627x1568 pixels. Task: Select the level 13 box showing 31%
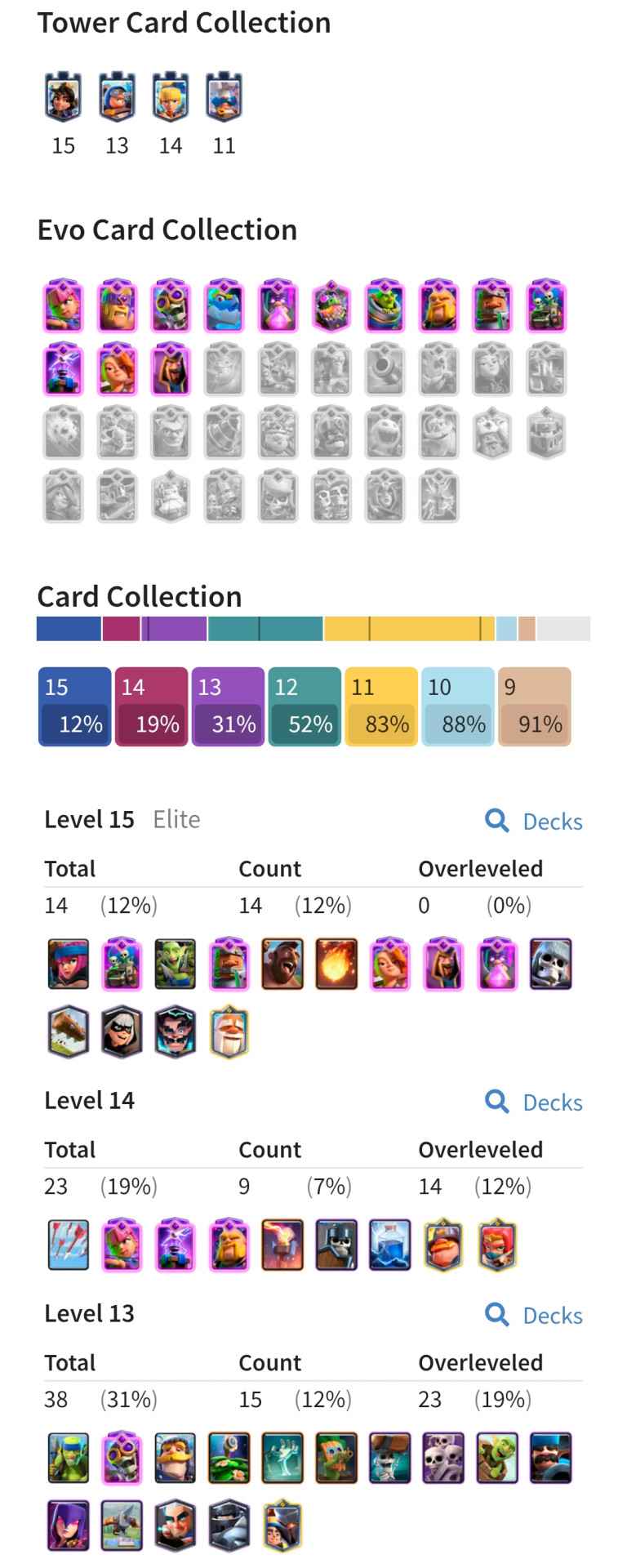point(228,706)
